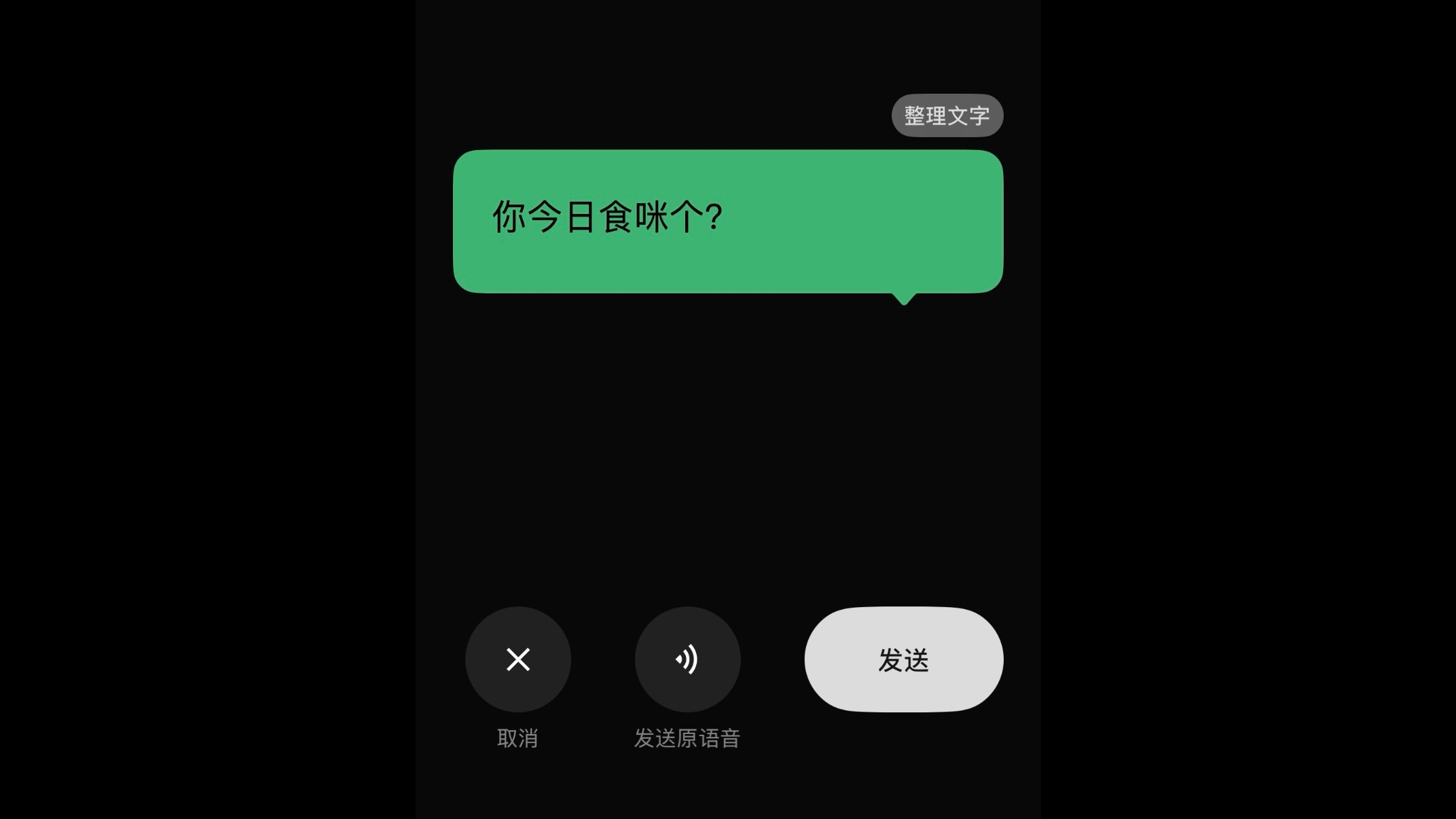Viewport: 1456px width, 819px height.
Task: Tap the 整理文字 chip
Action: coord(947,115)
